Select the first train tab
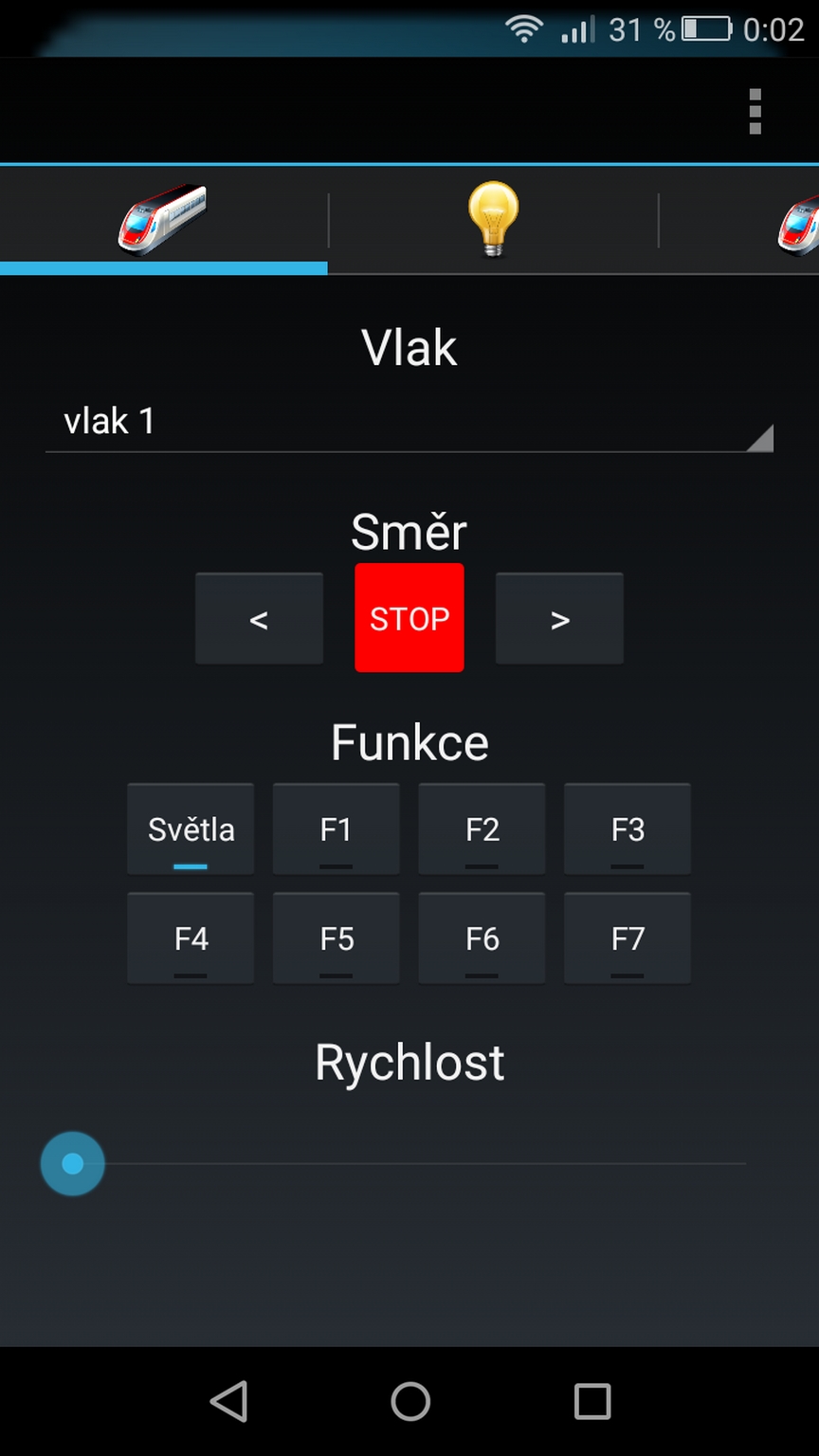Screen dimensions: 819x1456 [163, 220]
